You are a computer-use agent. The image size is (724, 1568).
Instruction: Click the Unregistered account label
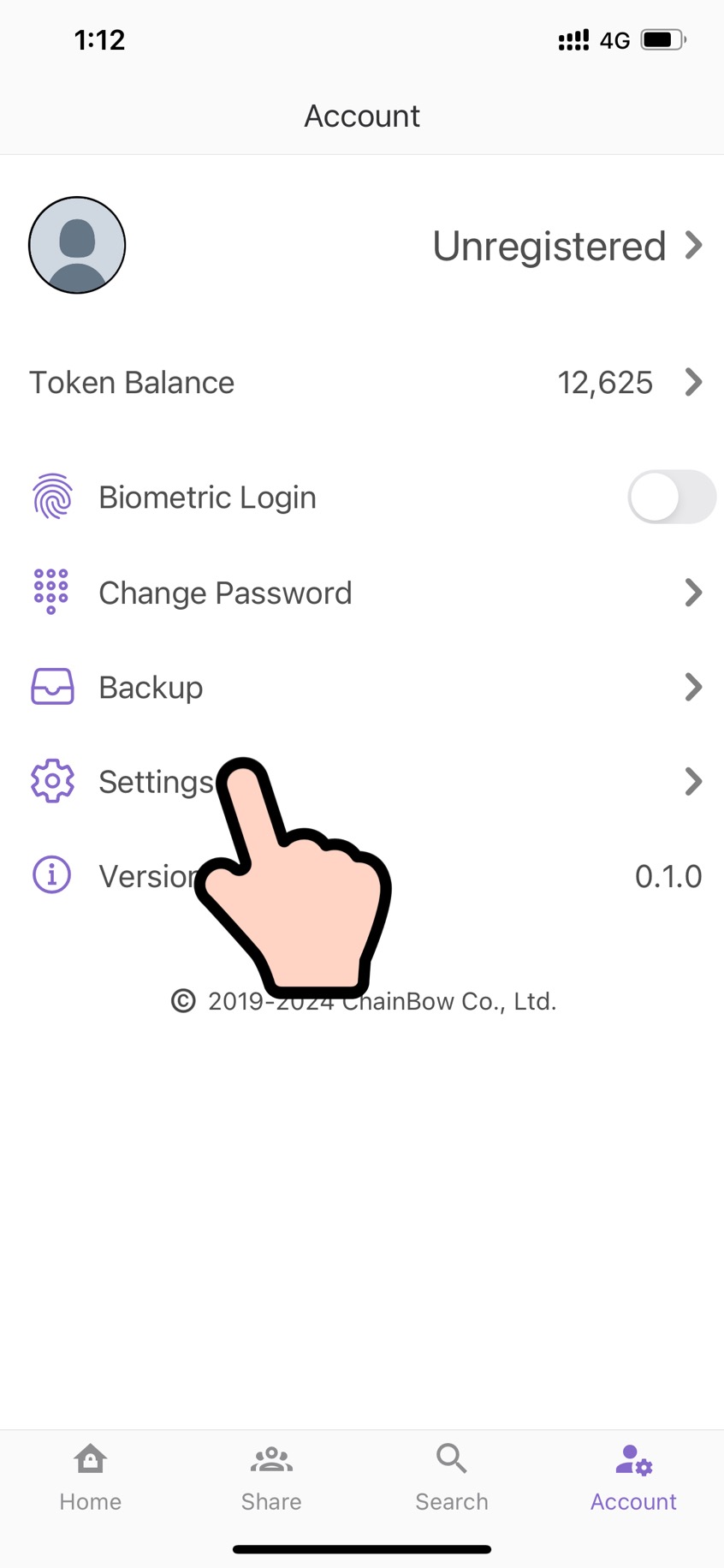pos(549,246)
